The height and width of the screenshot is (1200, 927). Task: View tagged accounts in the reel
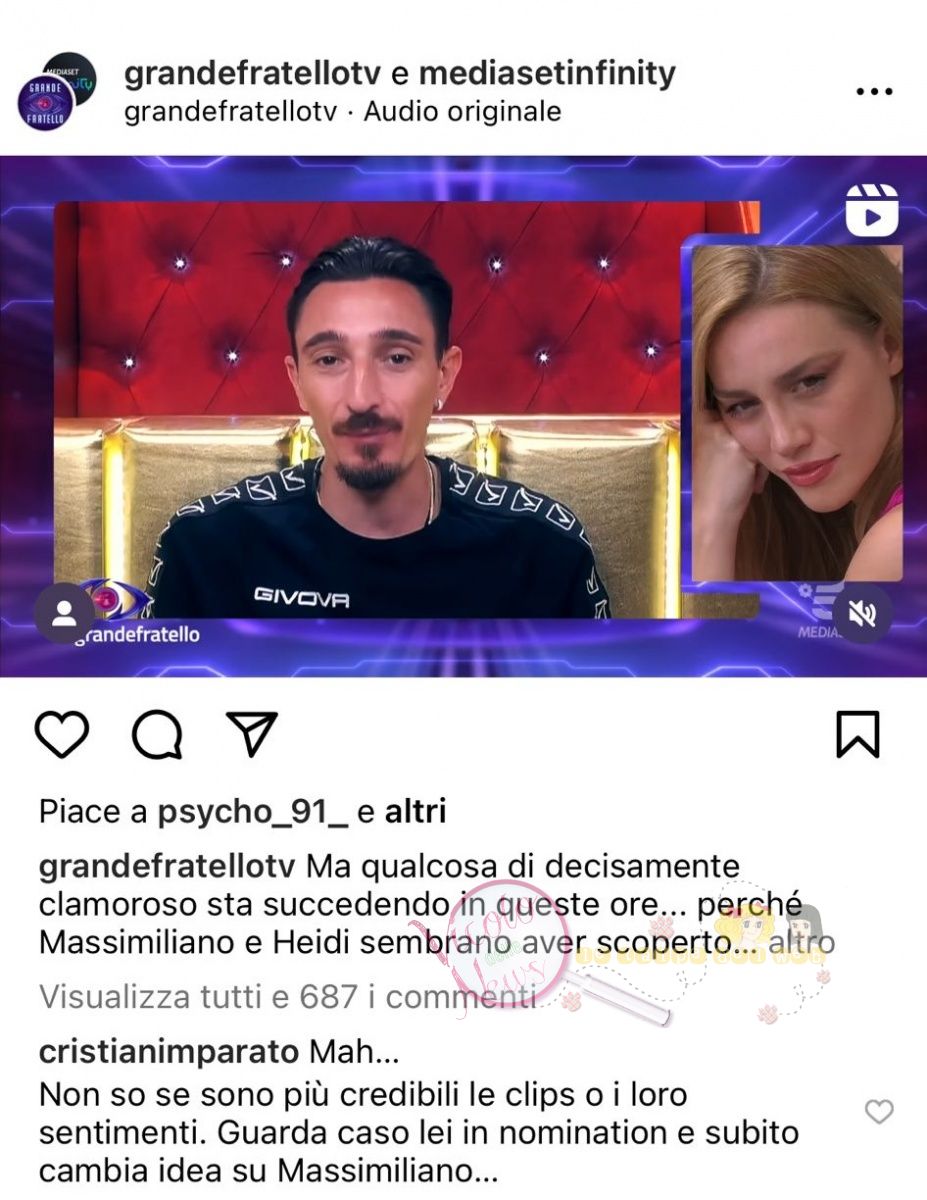tap(65, 614)
